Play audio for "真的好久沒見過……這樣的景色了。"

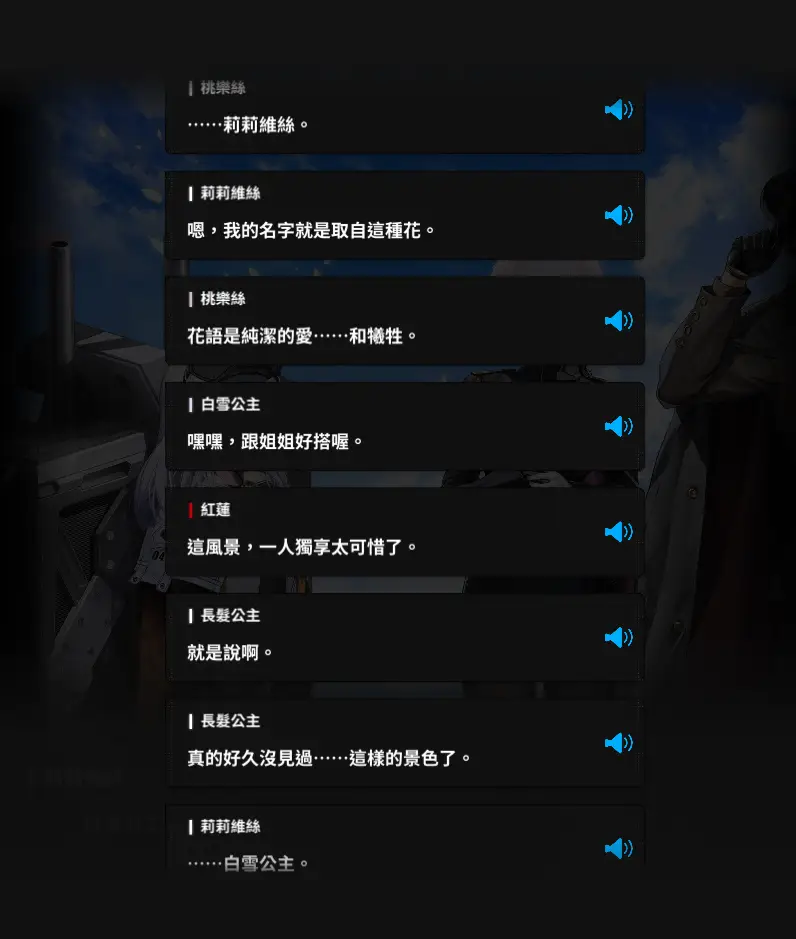(618, 743)
